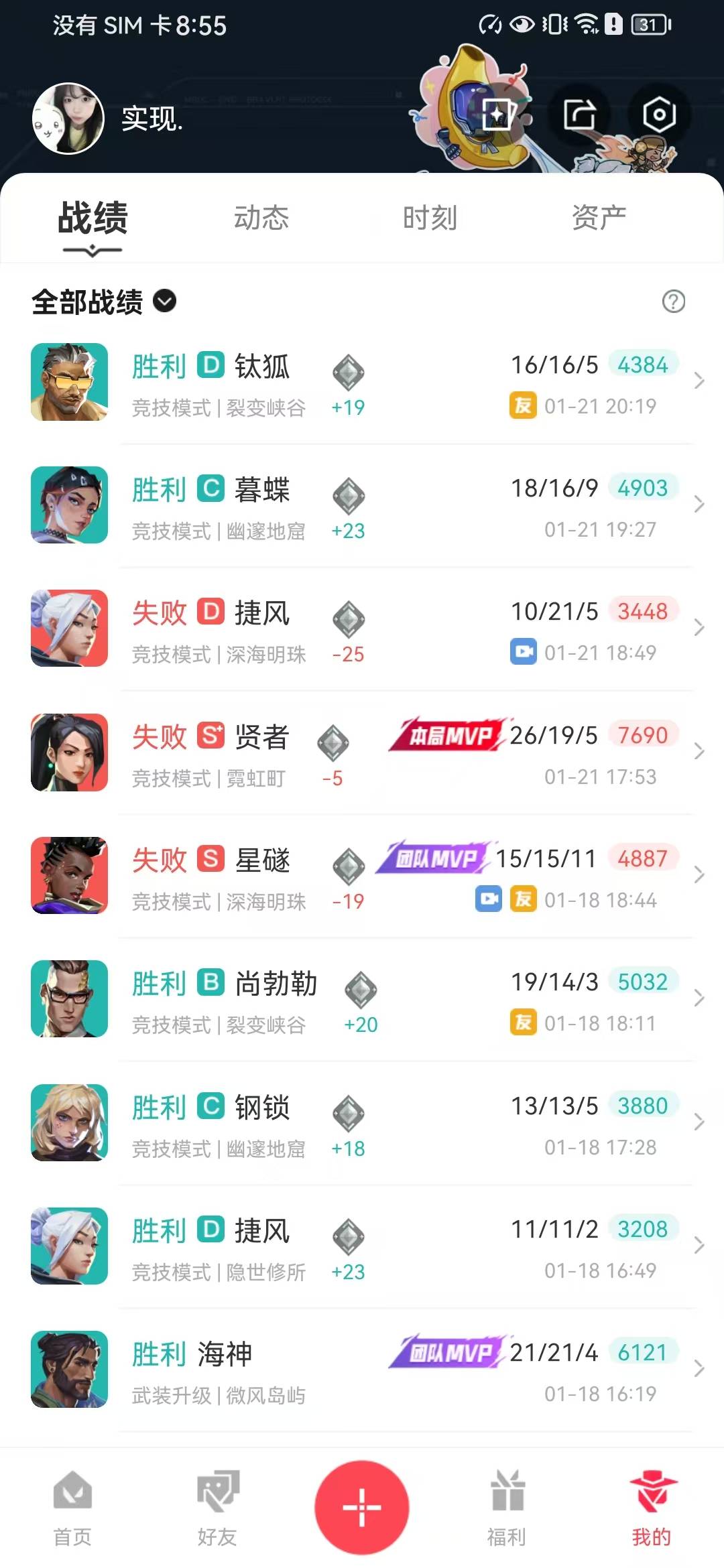Image resolution: width=724 pixels, height=1568 pixels.
Task: Open the 钢锁 match on 01-18 17:28
Action: coord(362,1123)
